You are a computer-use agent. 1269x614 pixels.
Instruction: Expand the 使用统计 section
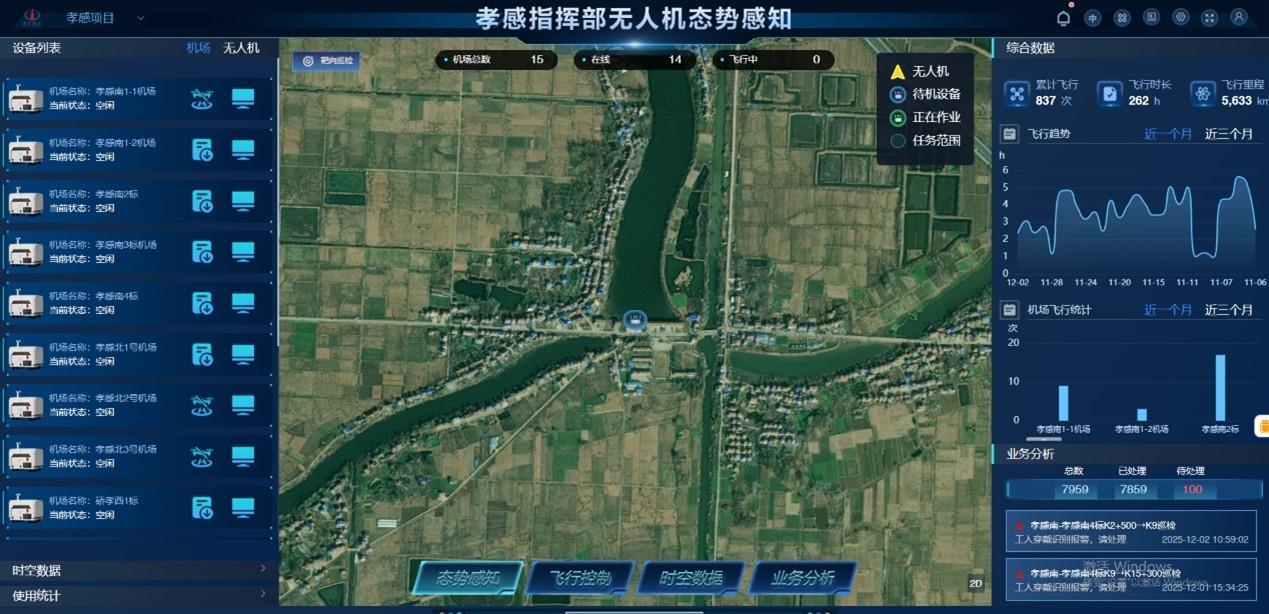(x=138, y=595)
